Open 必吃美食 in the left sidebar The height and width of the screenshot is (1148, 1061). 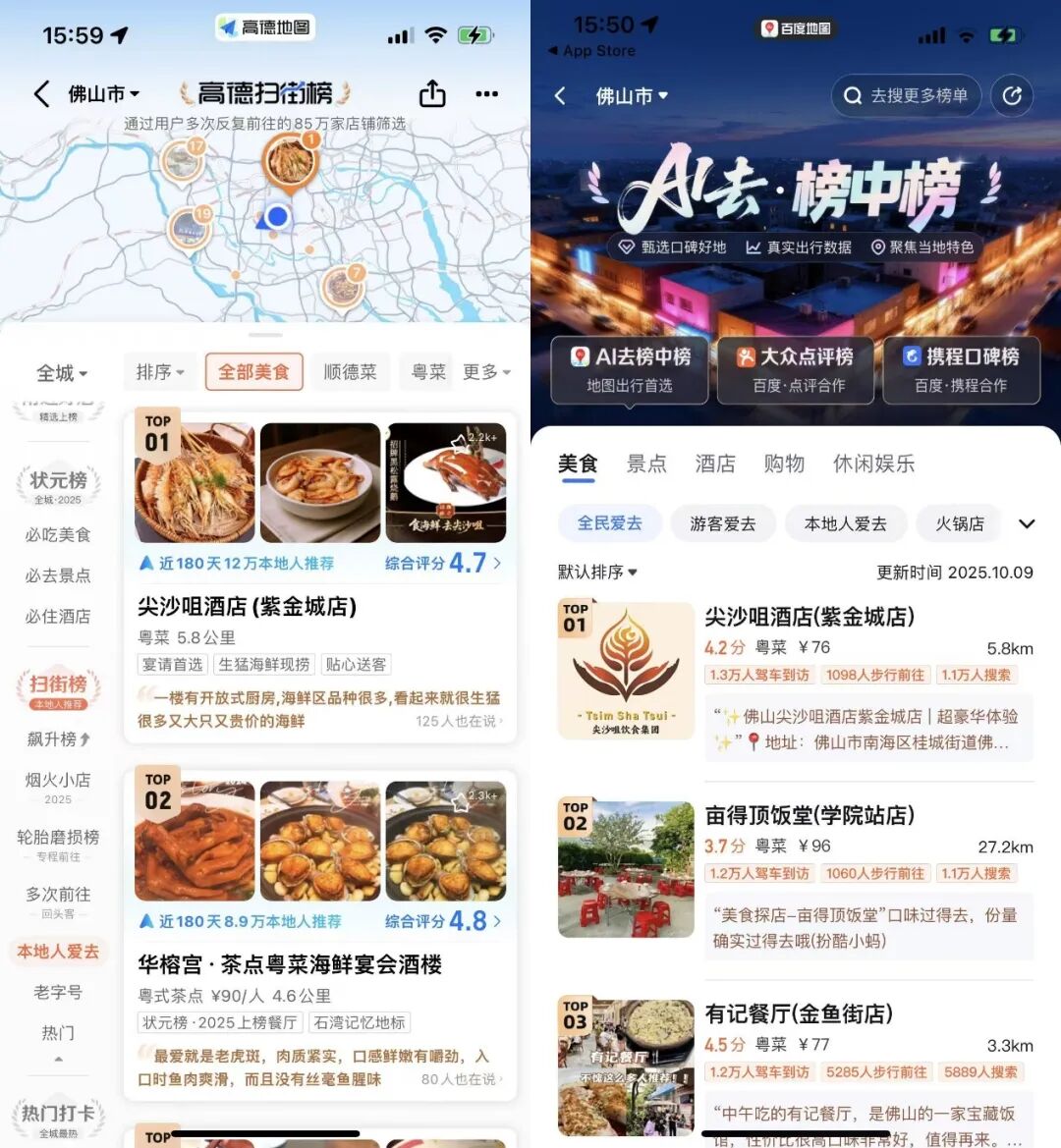pyautogui.click(x=57, y=534)
